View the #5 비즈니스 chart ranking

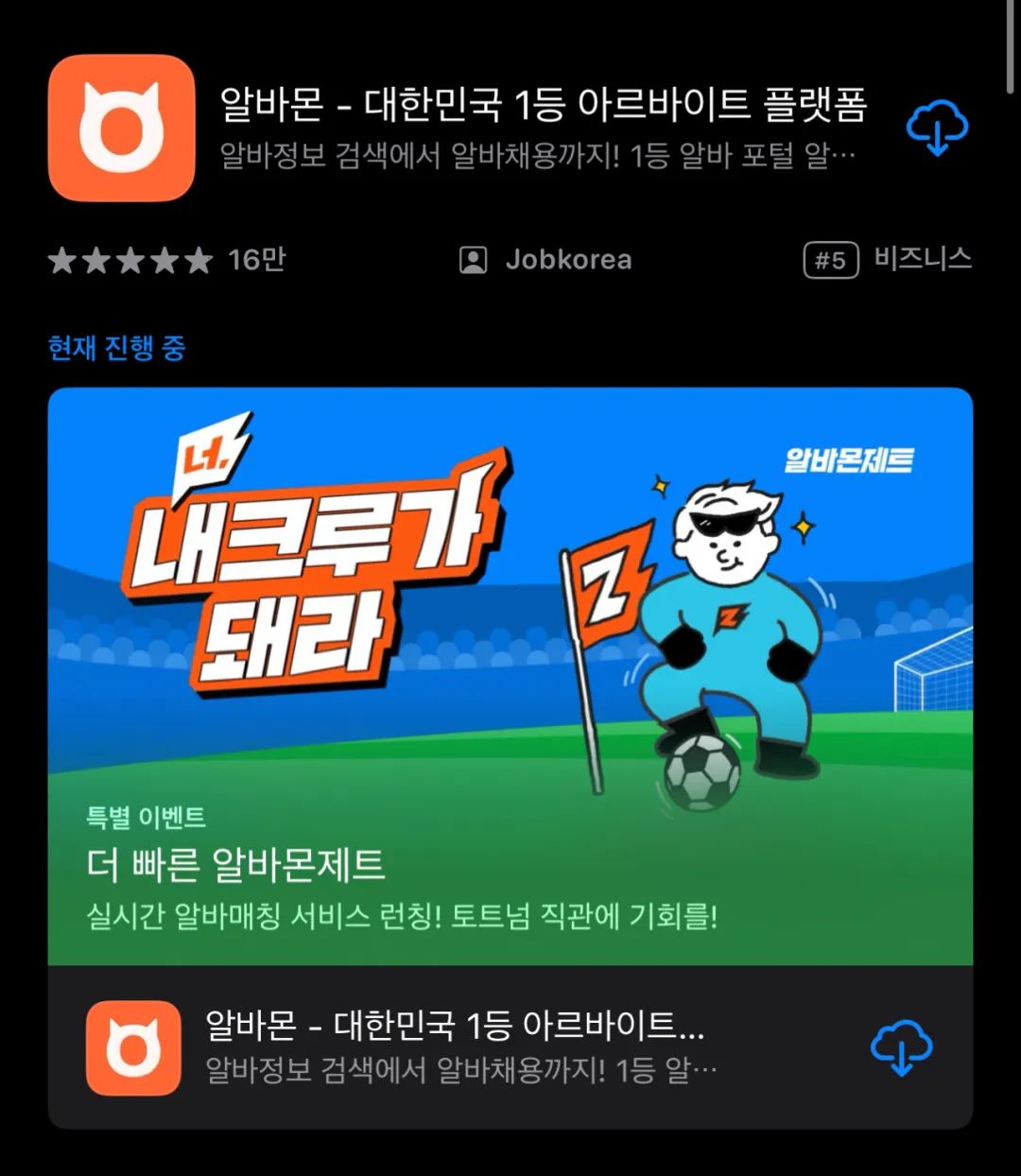[x=887, y=259]
